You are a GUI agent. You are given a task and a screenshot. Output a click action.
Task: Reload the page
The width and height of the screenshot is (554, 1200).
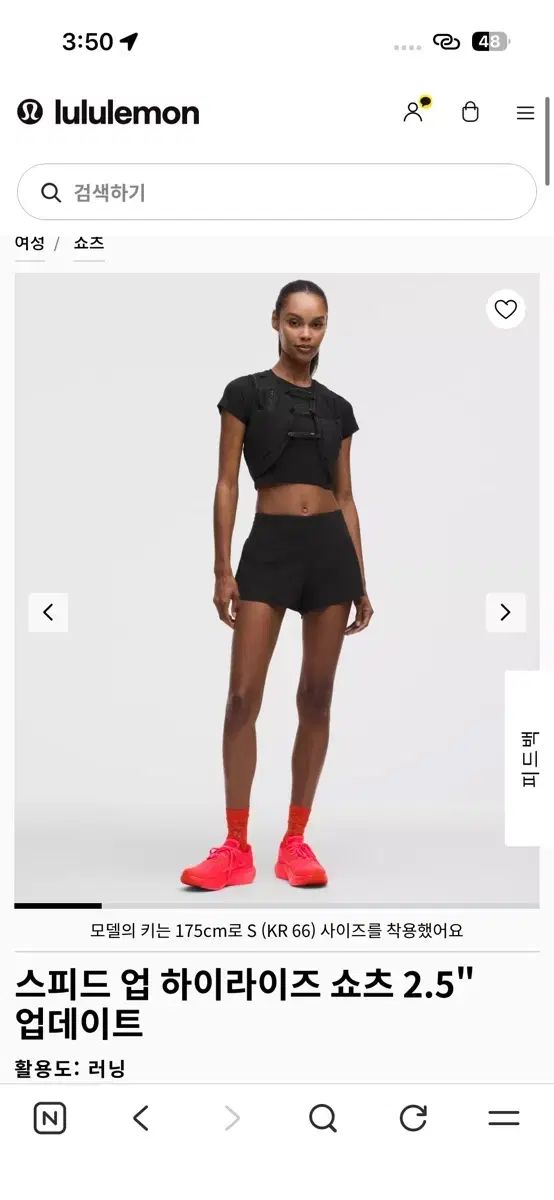pyautogui.click(x=413, y=1118)
